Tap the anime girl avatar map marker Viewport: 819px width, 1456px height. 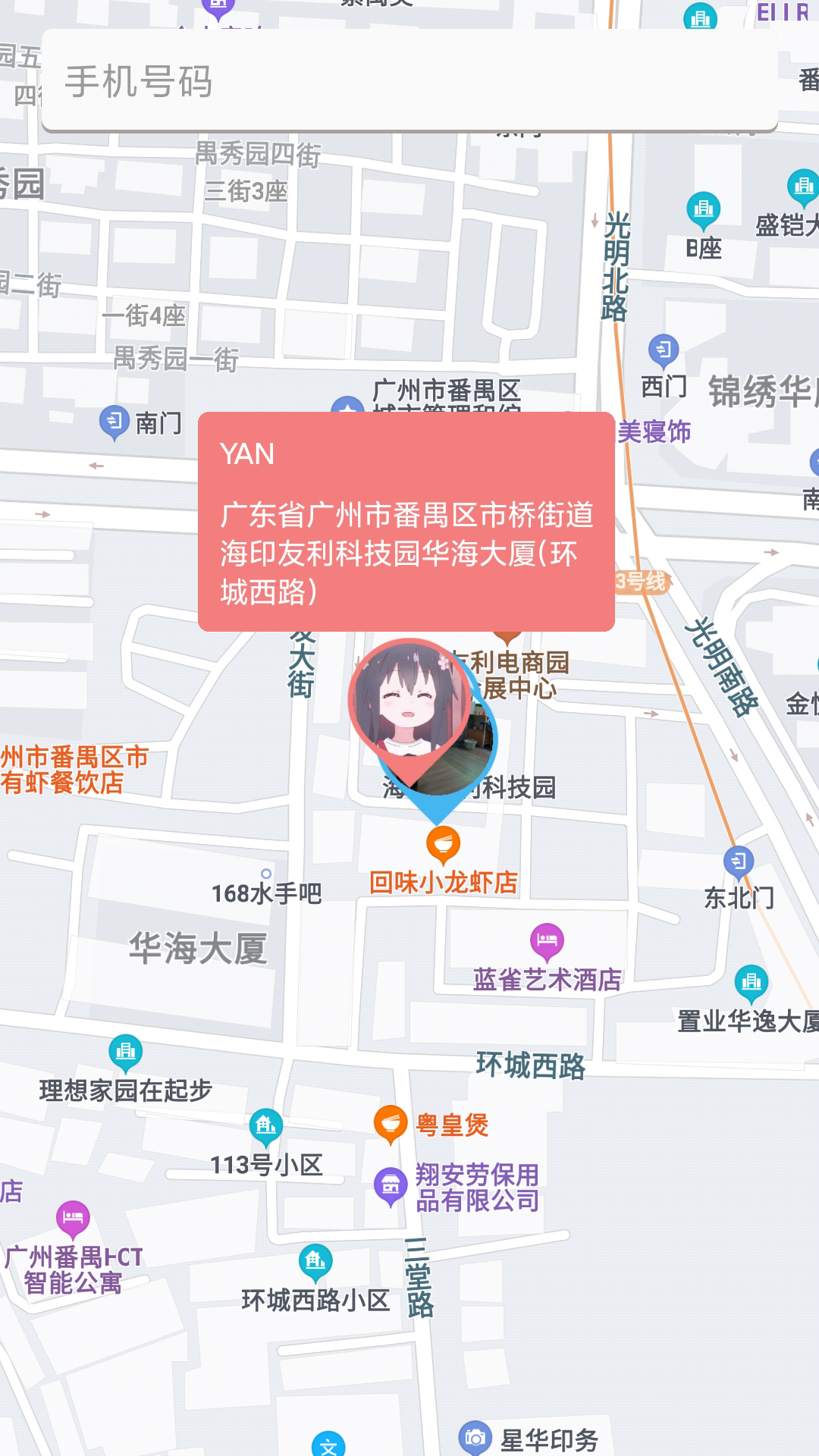pyautogui.click(x=409, y=707)
